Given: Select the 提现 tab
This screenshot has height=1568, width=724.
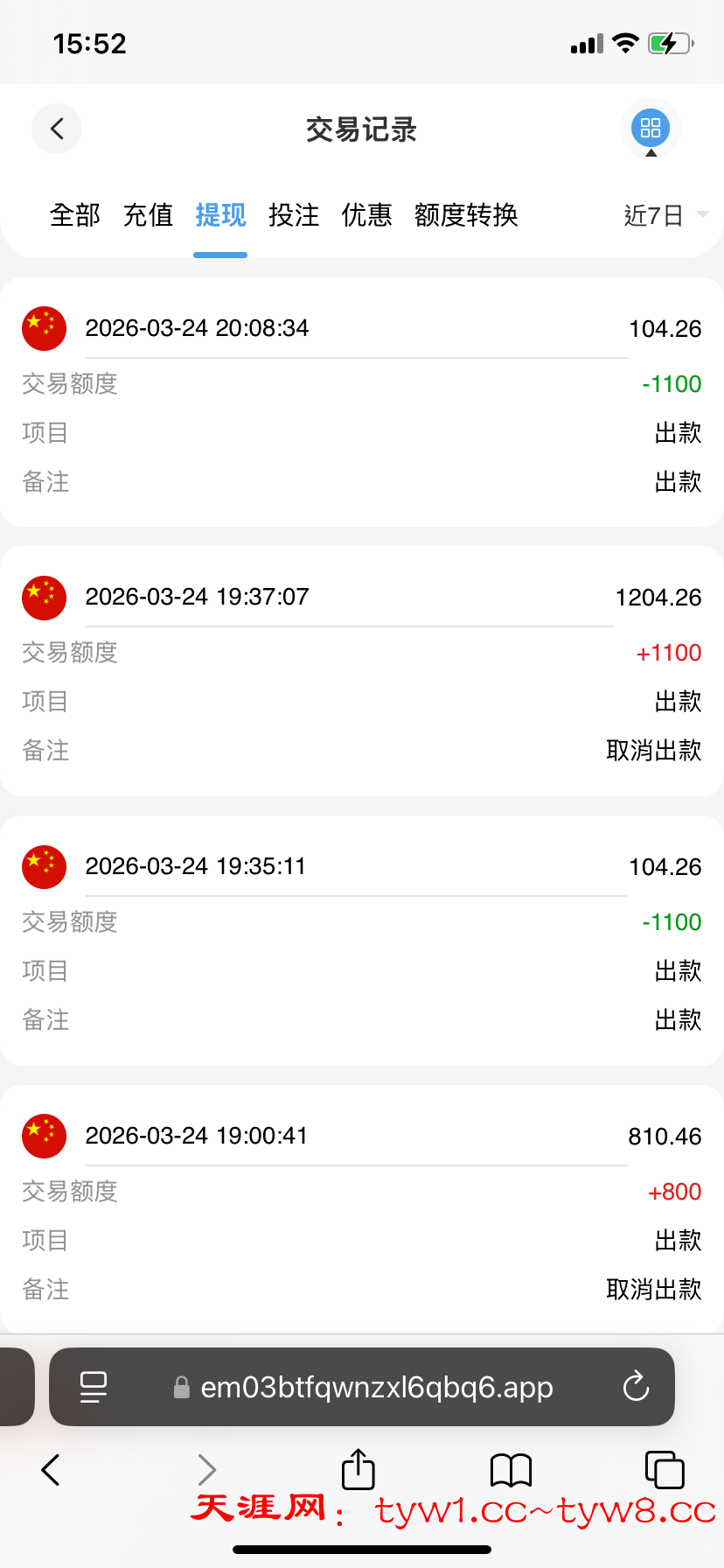Looking at the screenshot, I should pos(220,215).
